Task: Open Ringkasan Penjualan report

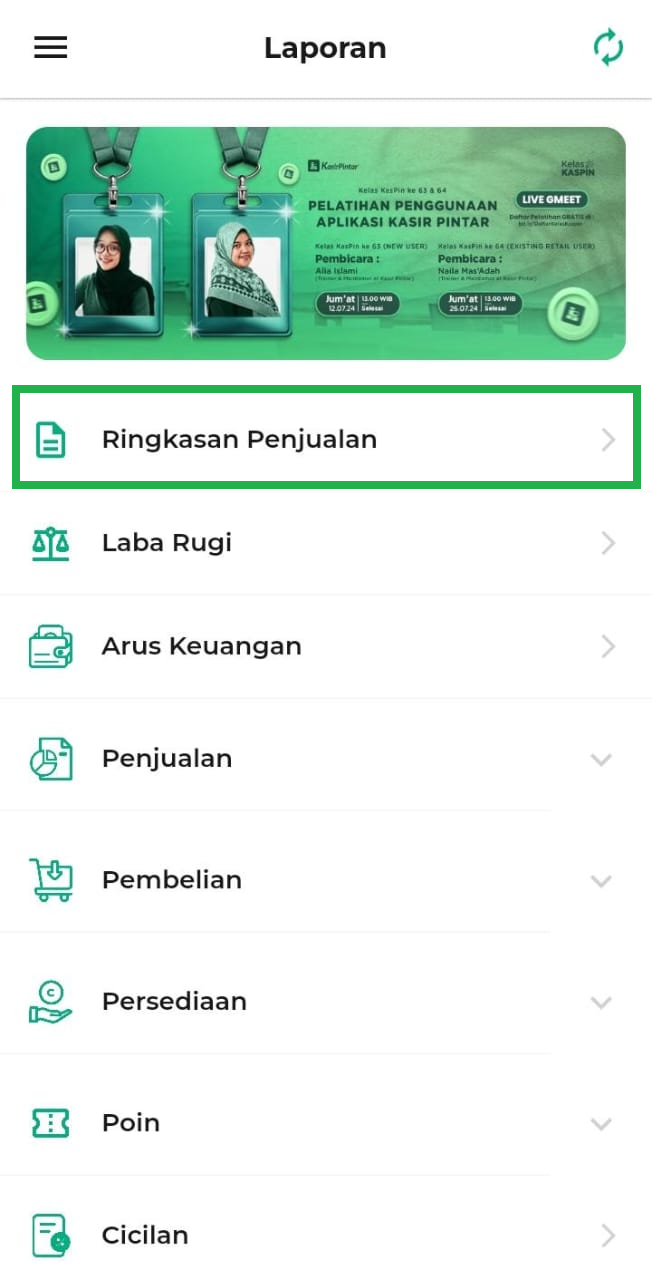Action: tap(326, 439)
